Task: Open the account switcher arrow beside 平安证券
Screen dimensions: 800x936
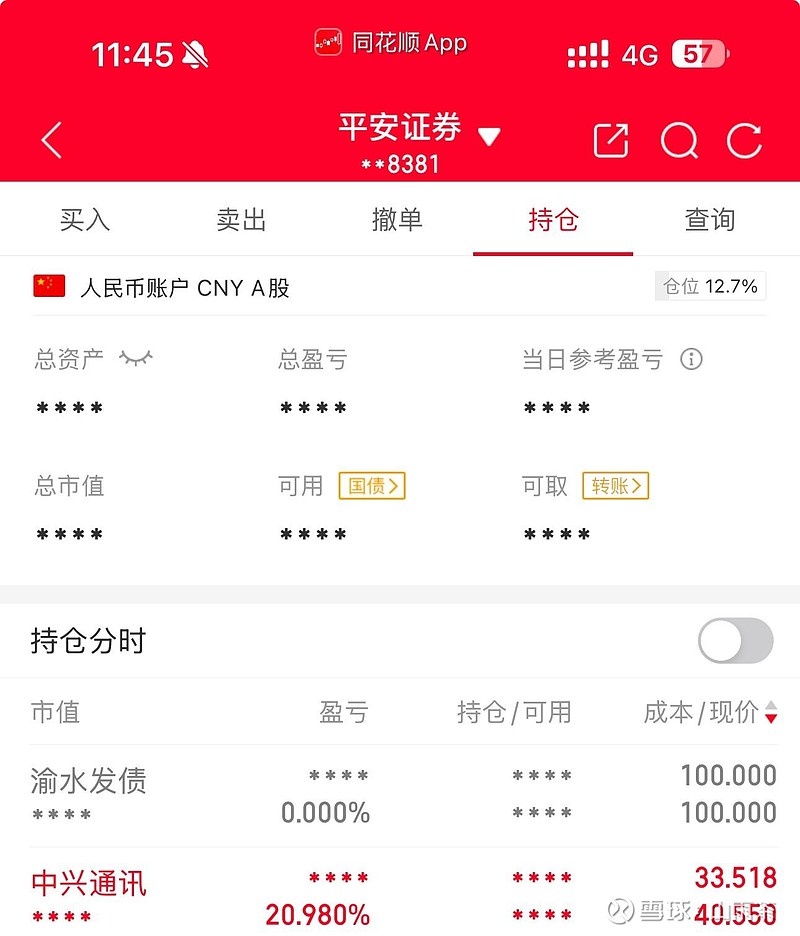Action: pos(490,133)
